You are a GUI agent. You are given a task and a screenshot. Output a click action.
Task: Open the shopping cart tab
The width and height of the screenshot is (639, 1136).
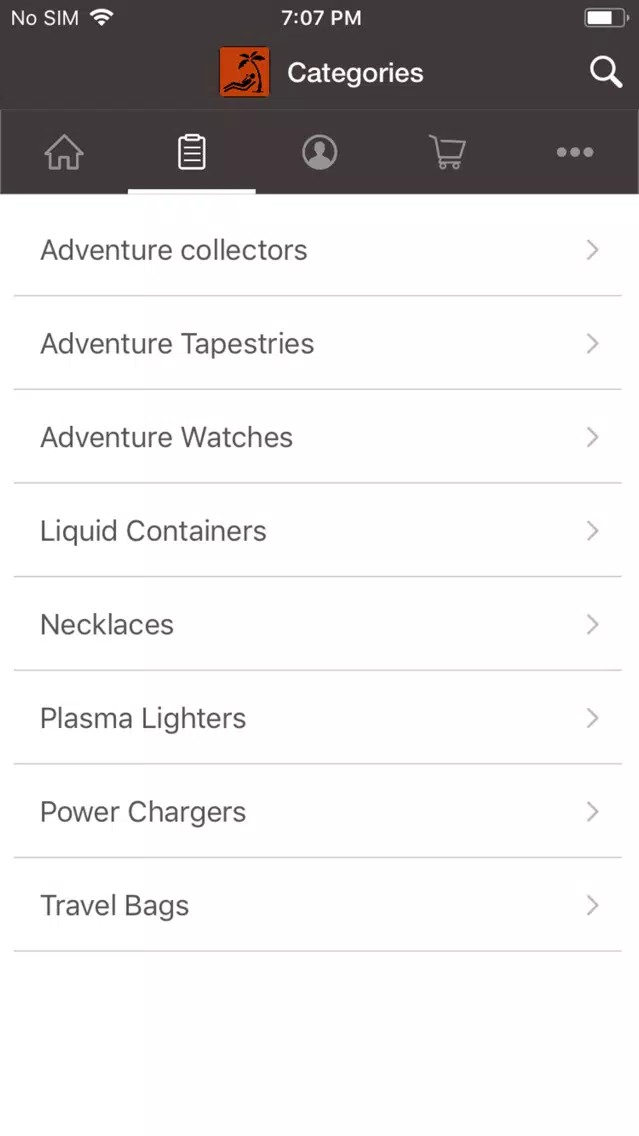tap(447, 152)
